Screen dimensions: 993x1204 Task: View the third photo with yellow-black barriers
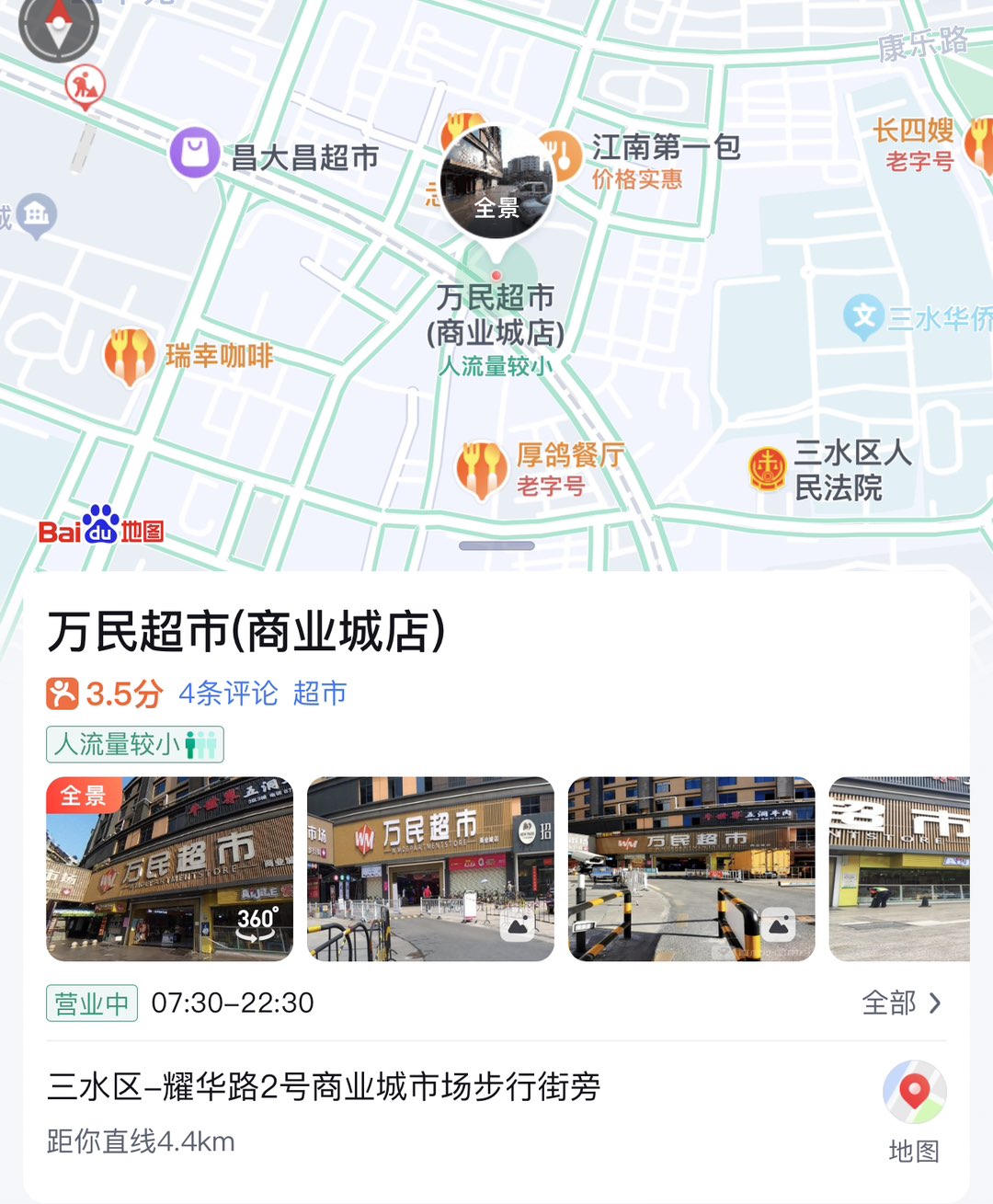click(x=691, y=869)
